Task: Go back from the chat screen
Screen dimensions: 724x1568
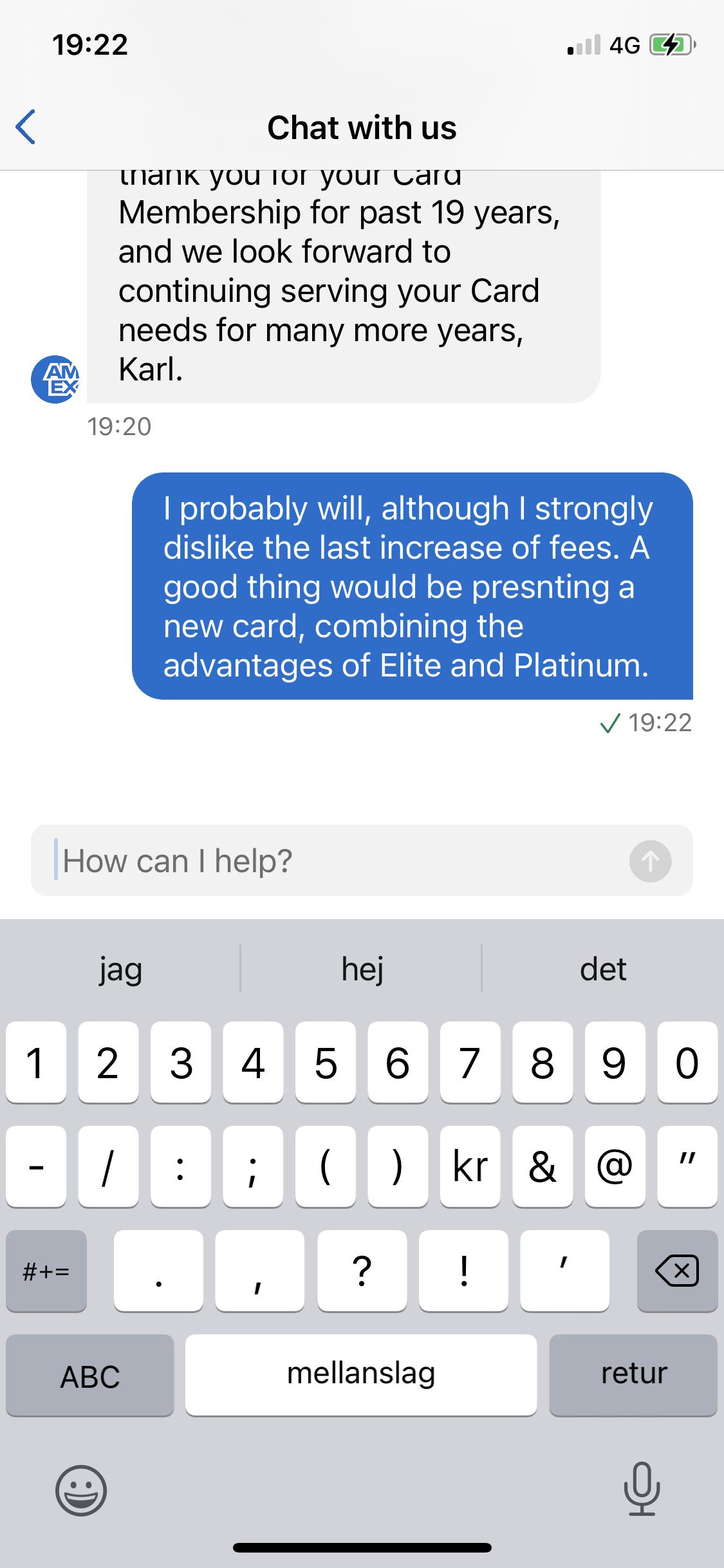Action: [26, 127]
